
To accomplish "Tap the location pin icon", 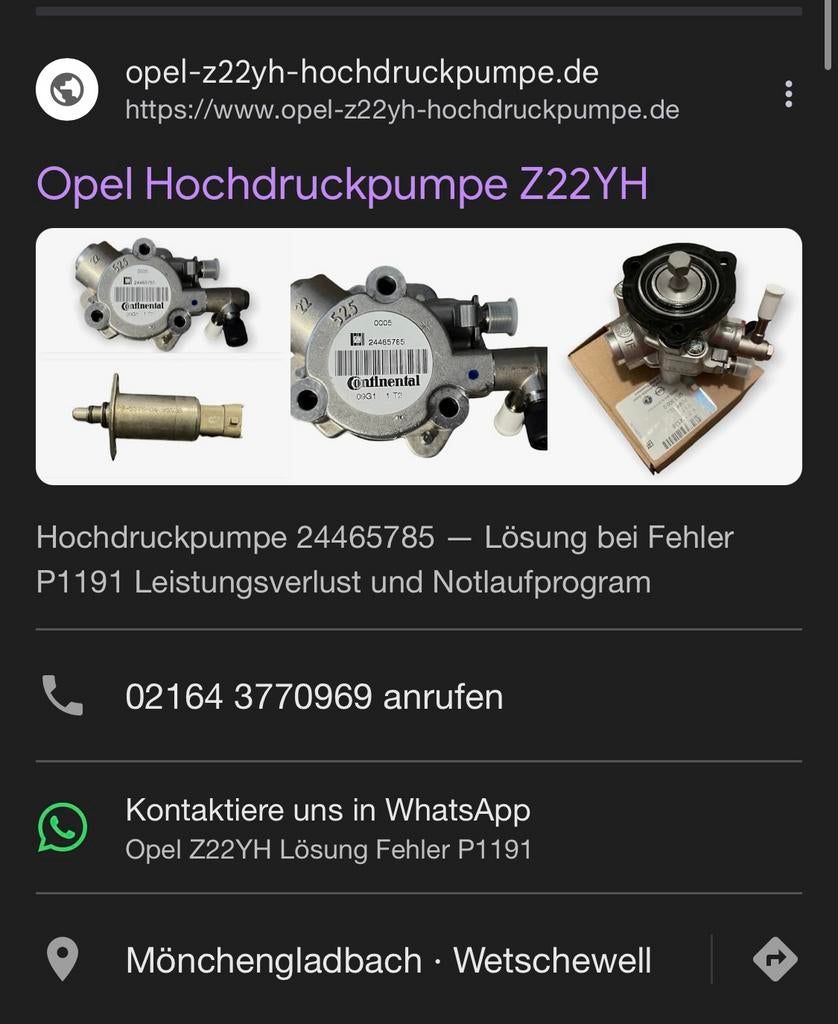I will pos(62,957).
